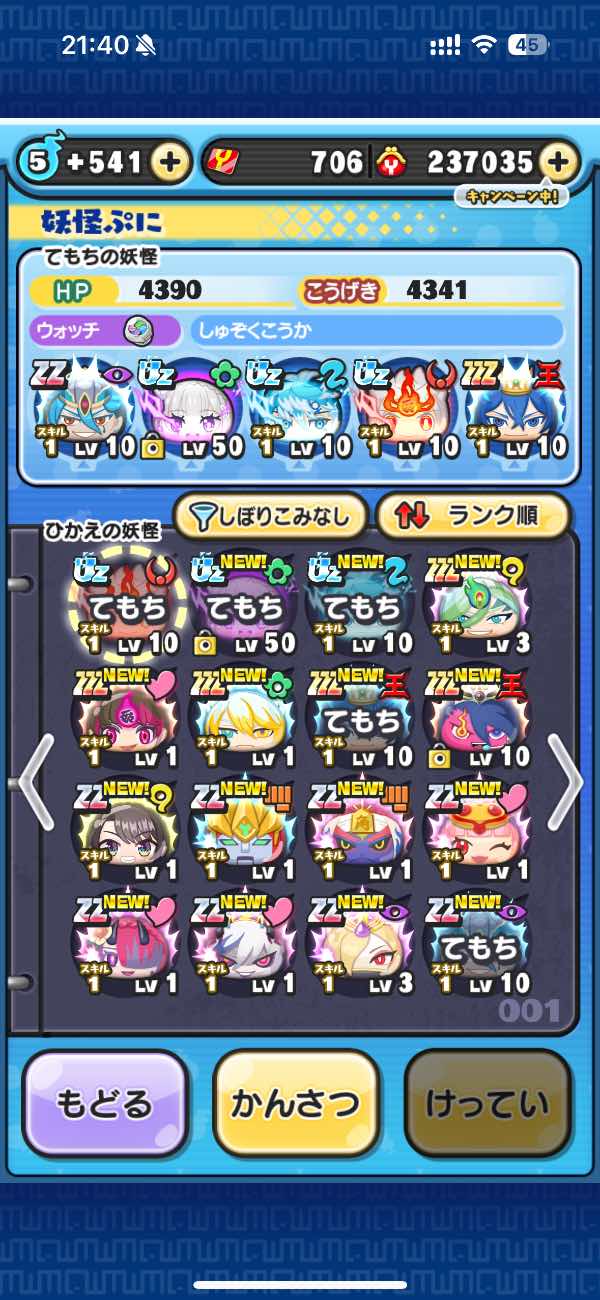Tap the かんさつ button
Image resolution: width=600 pixels, height=1300 pixels.
coord(296,1103)
